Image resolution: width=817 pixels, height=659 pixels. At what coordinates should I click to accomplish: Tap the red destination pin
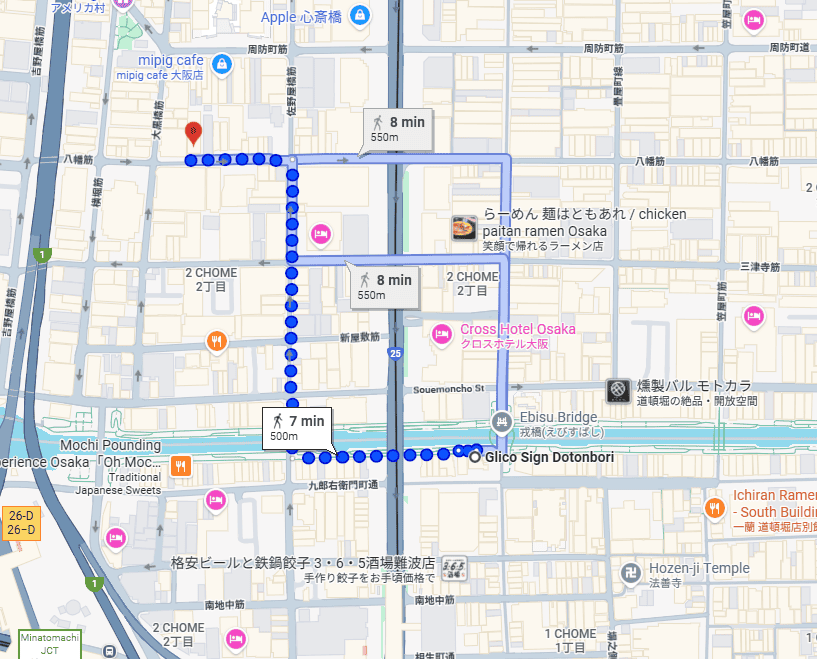tap(193, 132)
